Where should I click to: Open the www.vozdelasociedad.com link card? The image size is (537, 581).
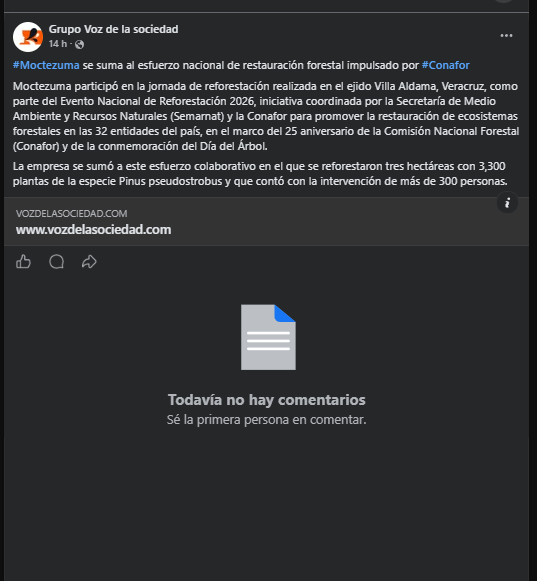point(266,222)
